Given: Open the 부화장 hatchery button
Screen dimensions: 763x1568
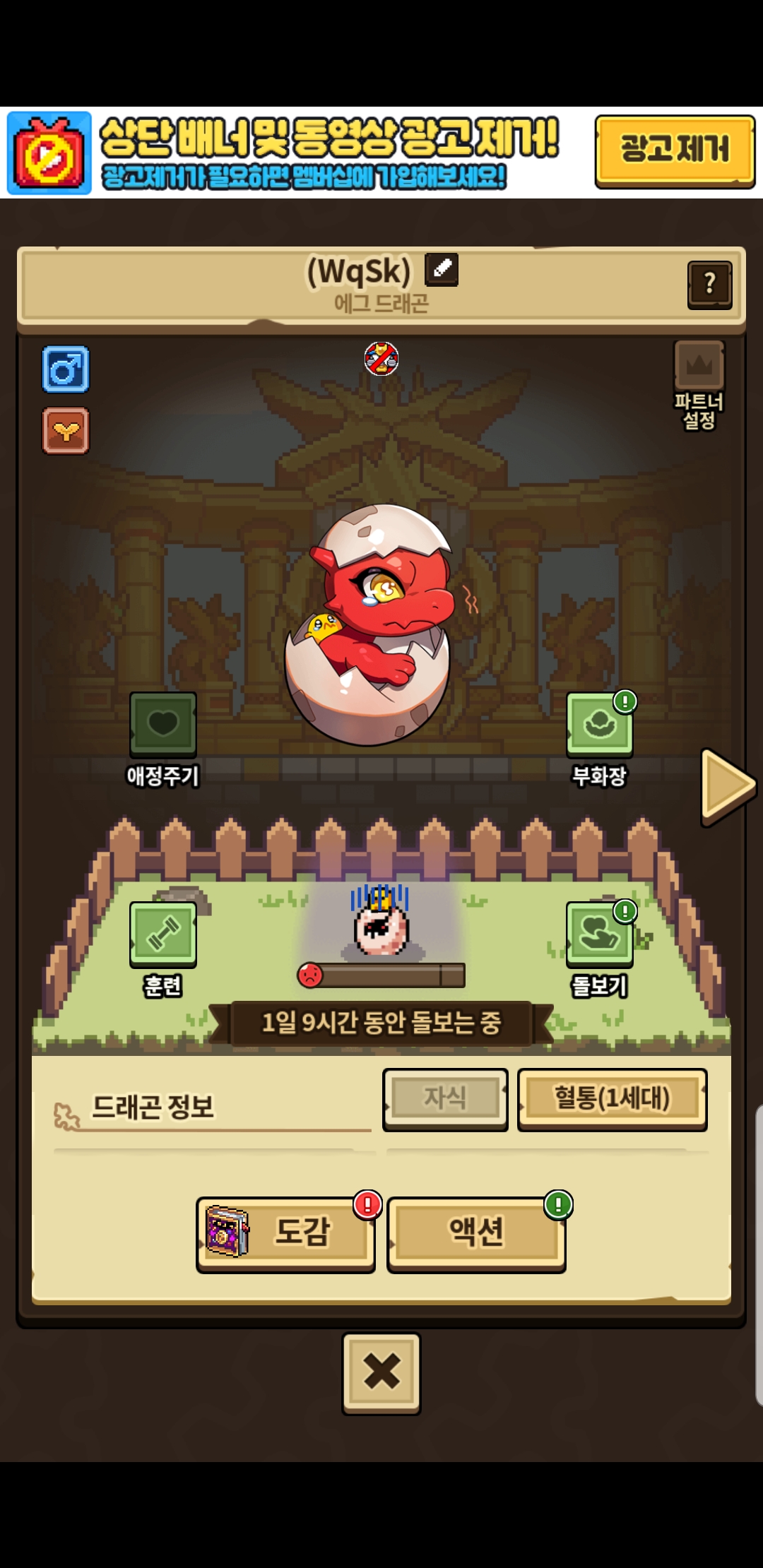Looking at the screenshot, I should click(599, 725).
